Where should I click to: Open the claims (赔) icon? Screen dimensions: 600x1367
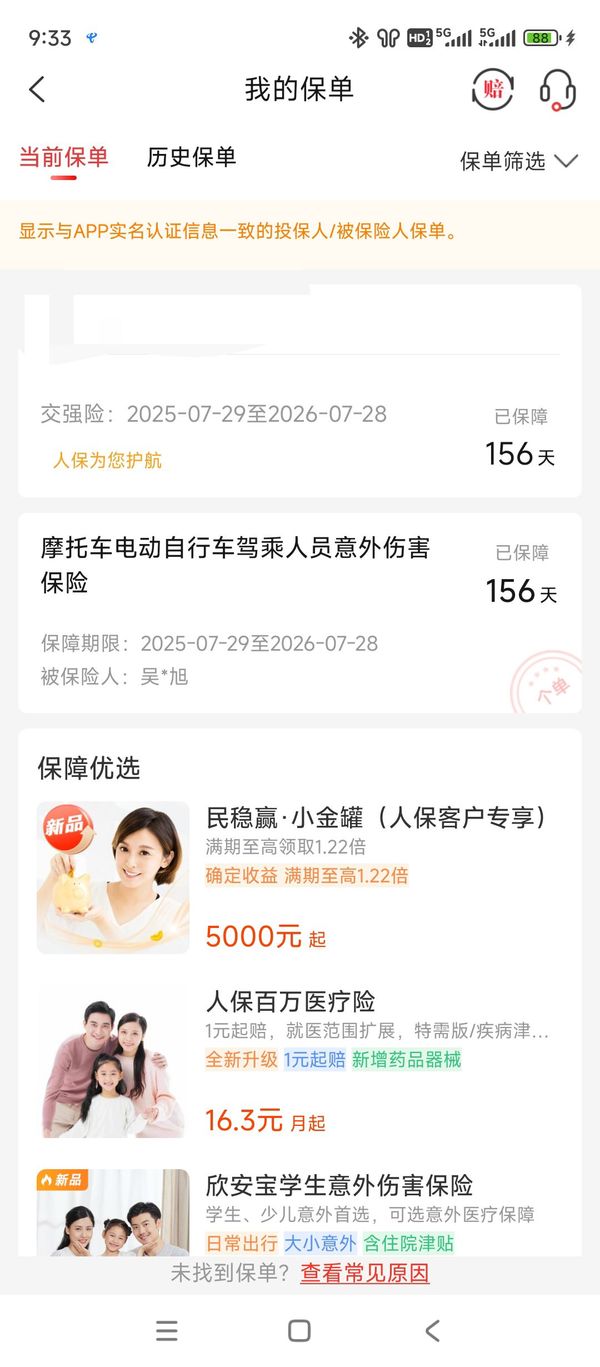(x=492, y=90)
